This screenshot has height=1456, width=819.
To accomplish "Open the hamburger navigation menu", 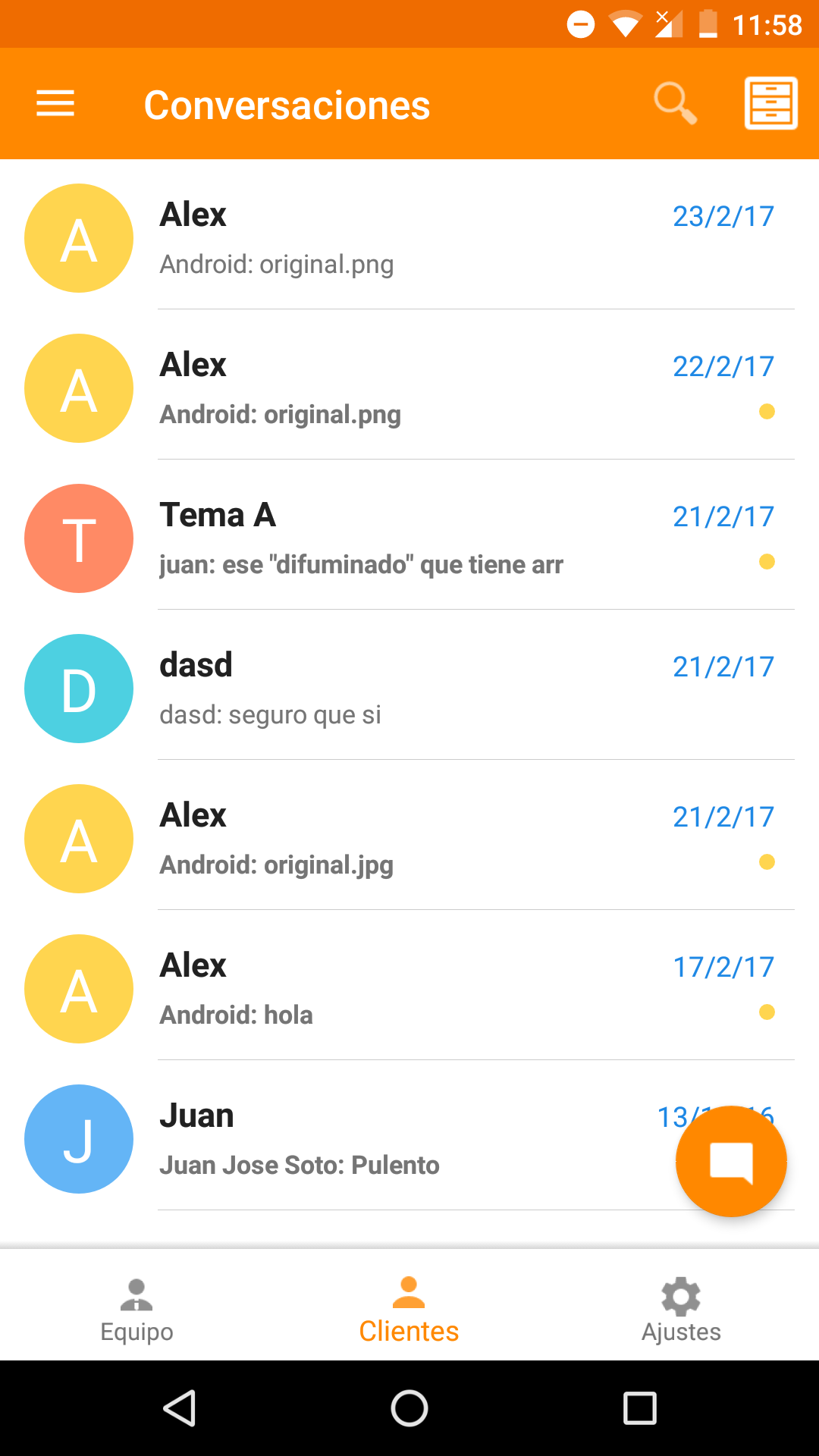I will (x=55, y=103).
